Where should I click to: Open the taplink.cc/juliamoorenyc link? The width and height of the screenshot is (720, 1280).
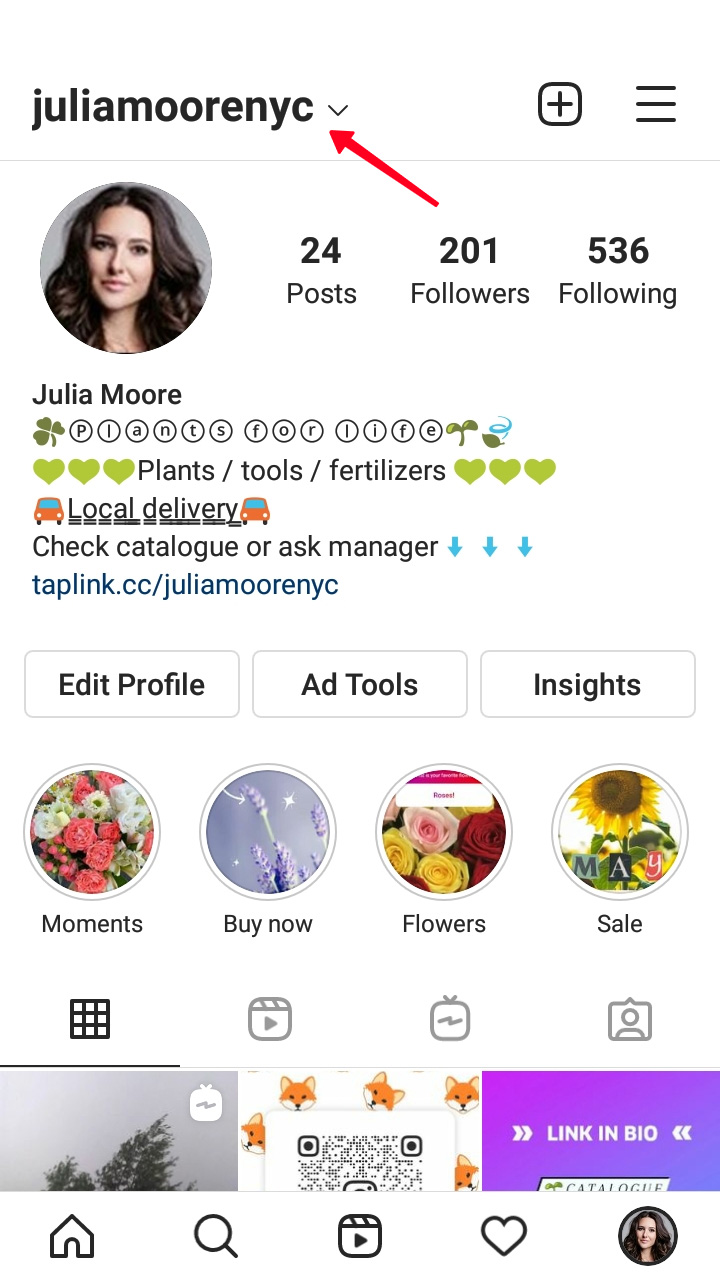click(x=185, y=584)
